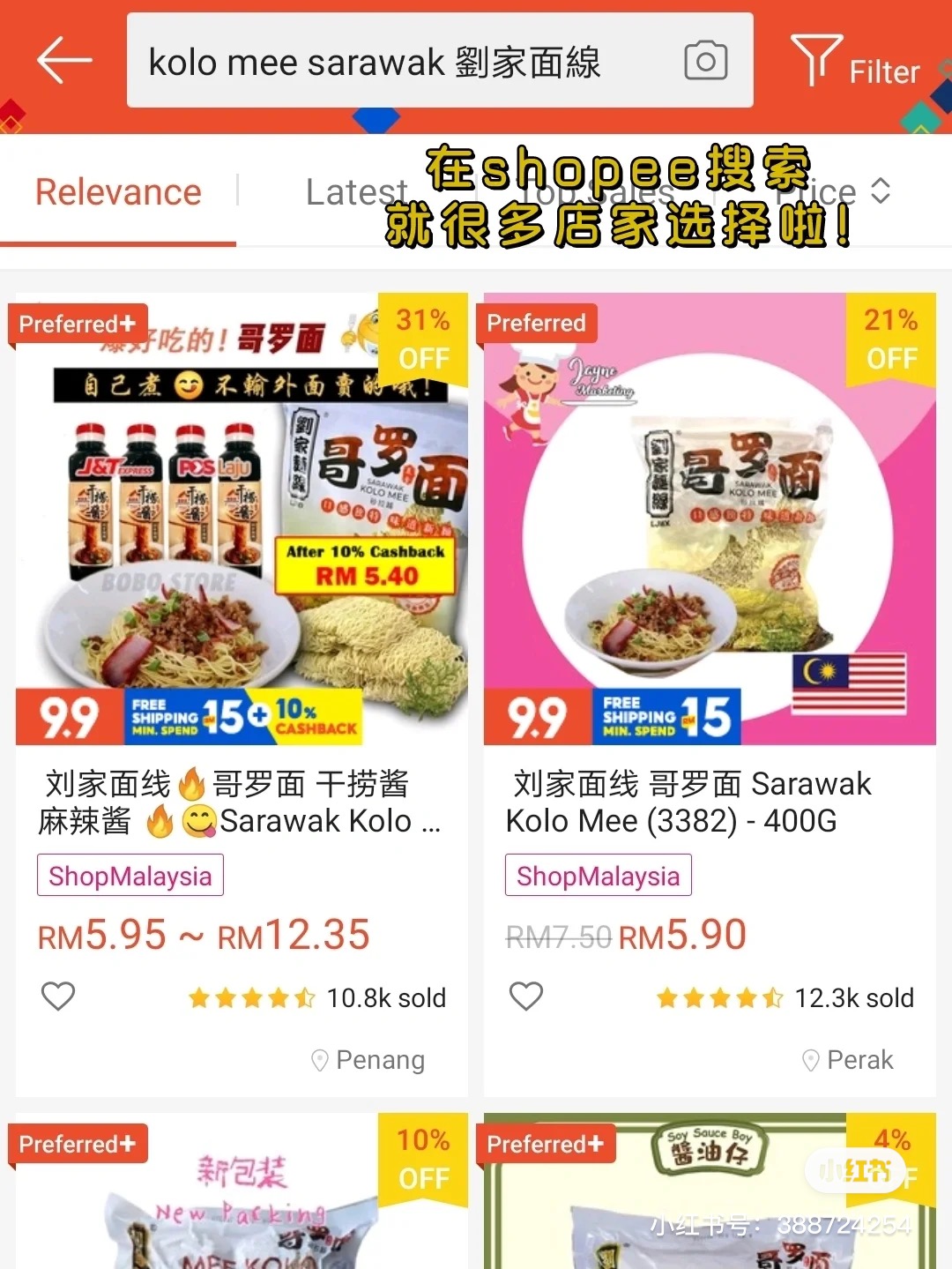Open camera image search
Viewport: 952px width, 1269px height.
pos(705,61)
